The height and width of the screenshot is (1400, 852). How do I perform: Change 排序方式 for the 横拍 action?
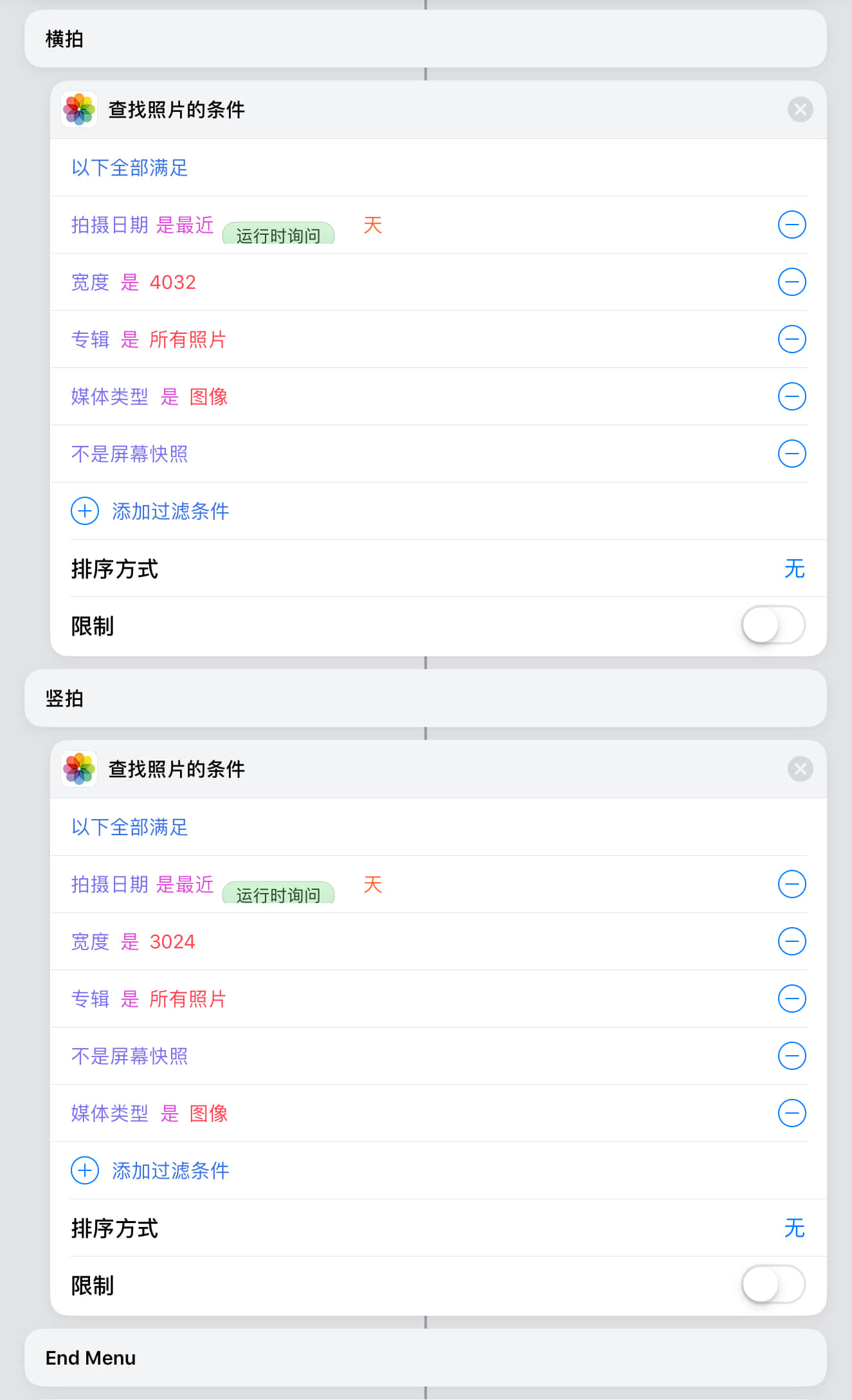[794, 569]
